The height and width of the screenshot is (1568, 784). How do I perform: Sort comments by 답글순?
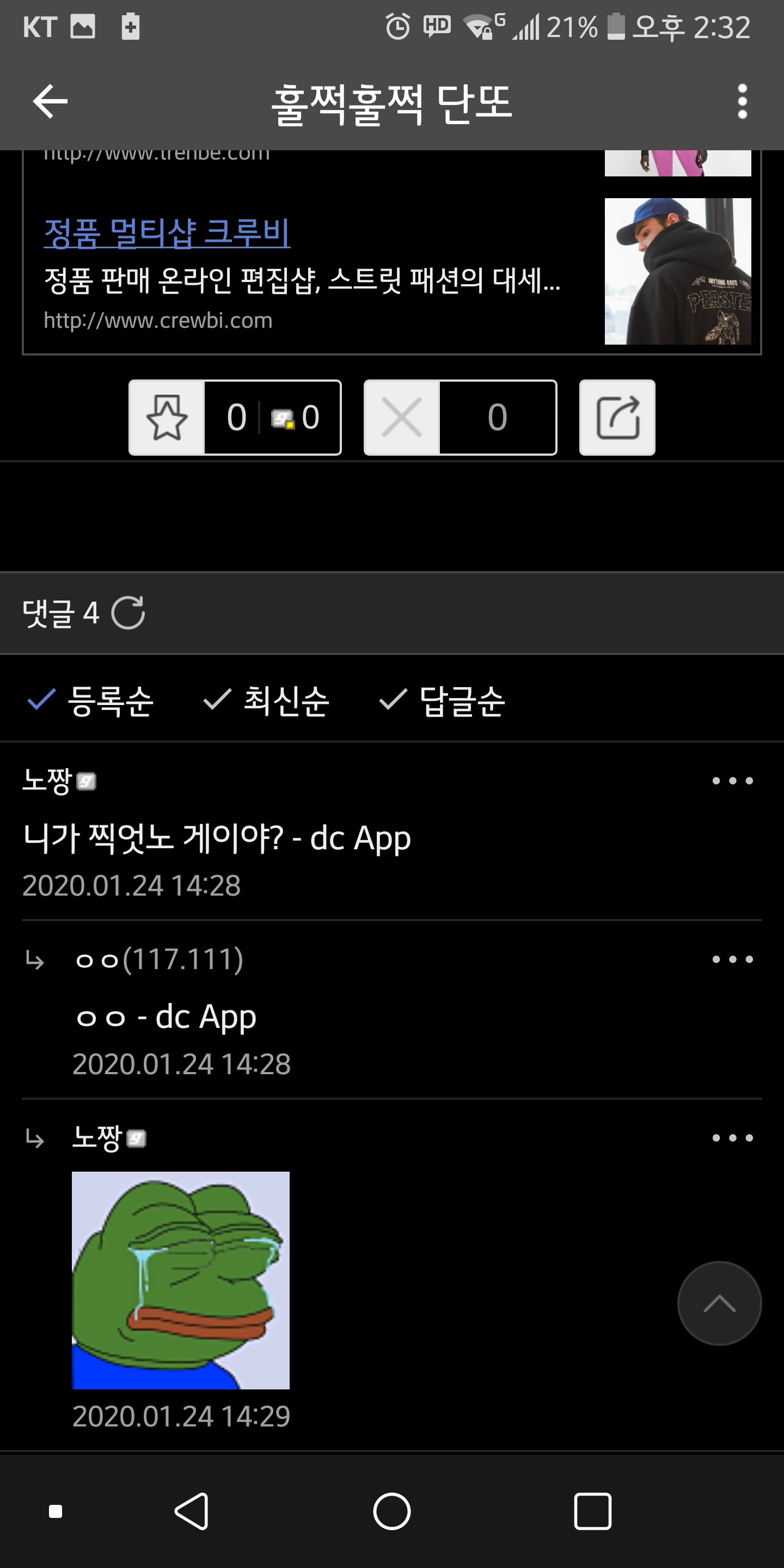[x=443, y=701]
